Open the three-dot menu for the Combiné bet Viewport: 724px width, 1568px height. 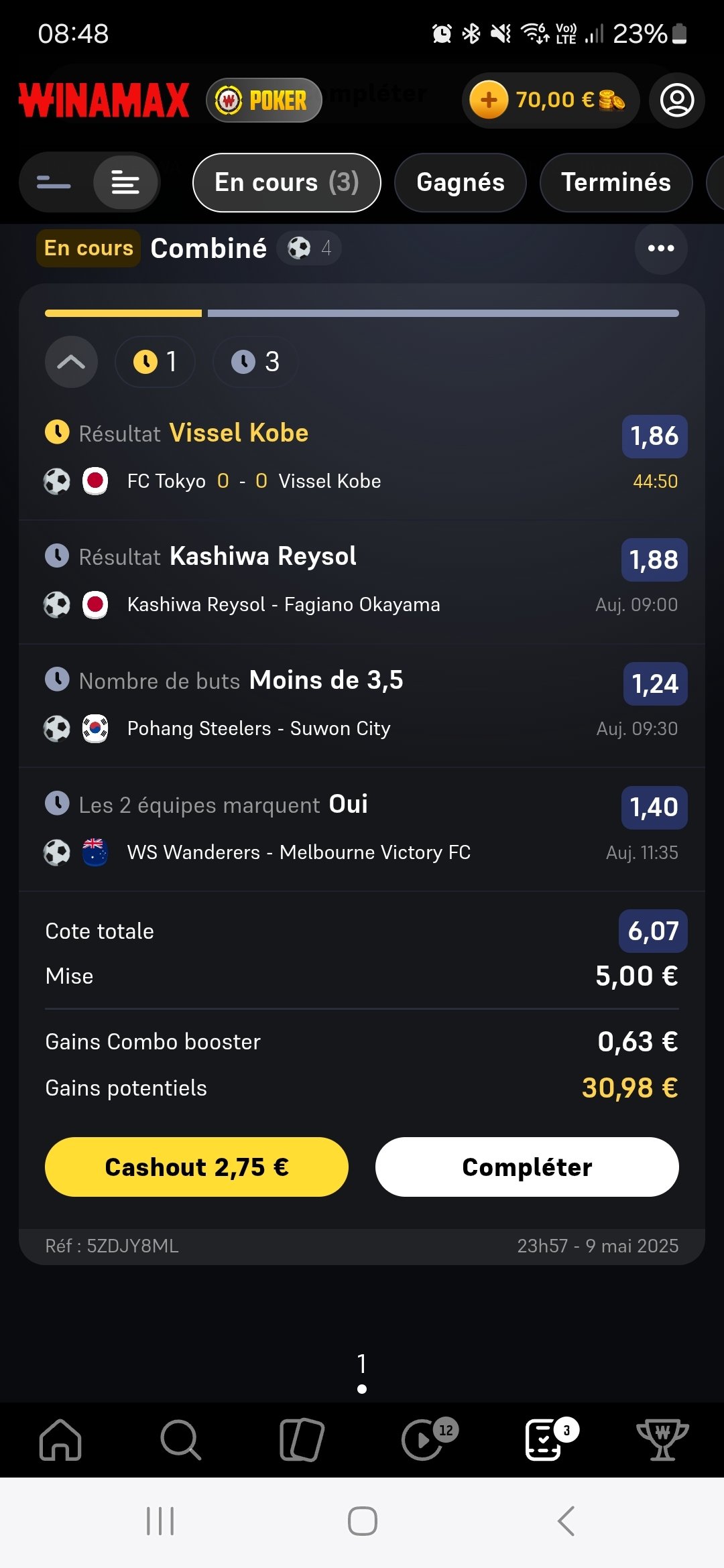(661, 249)
